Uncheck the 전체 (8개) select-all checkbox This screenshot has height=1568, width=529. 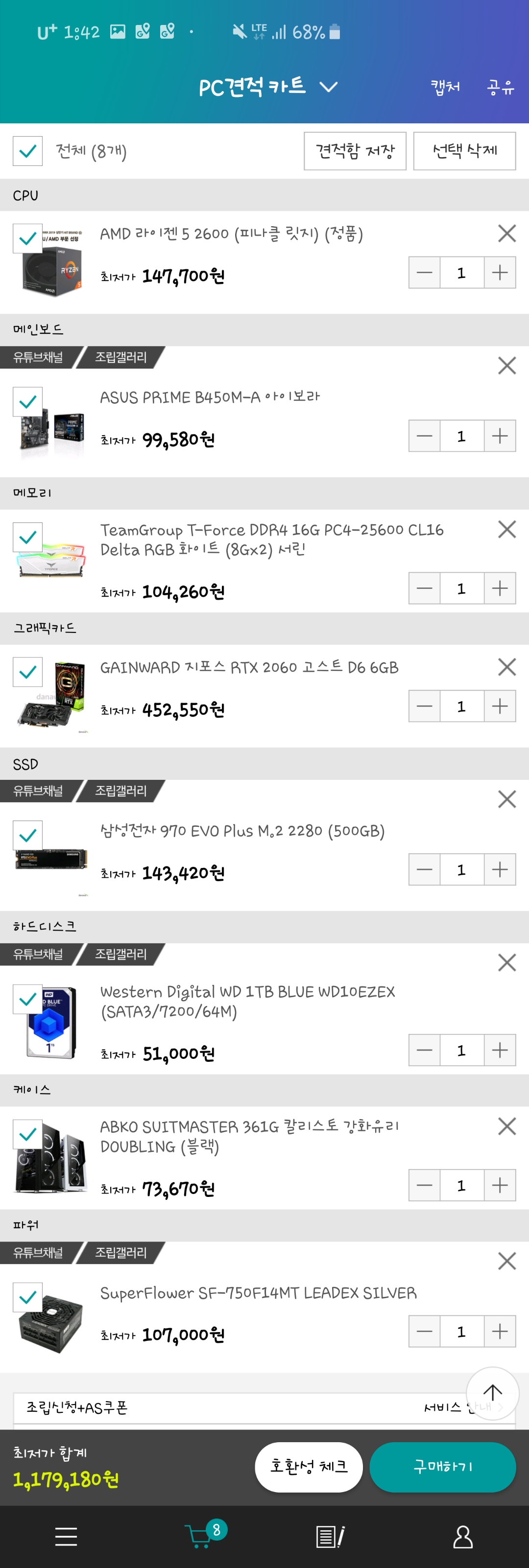(28, 151)
